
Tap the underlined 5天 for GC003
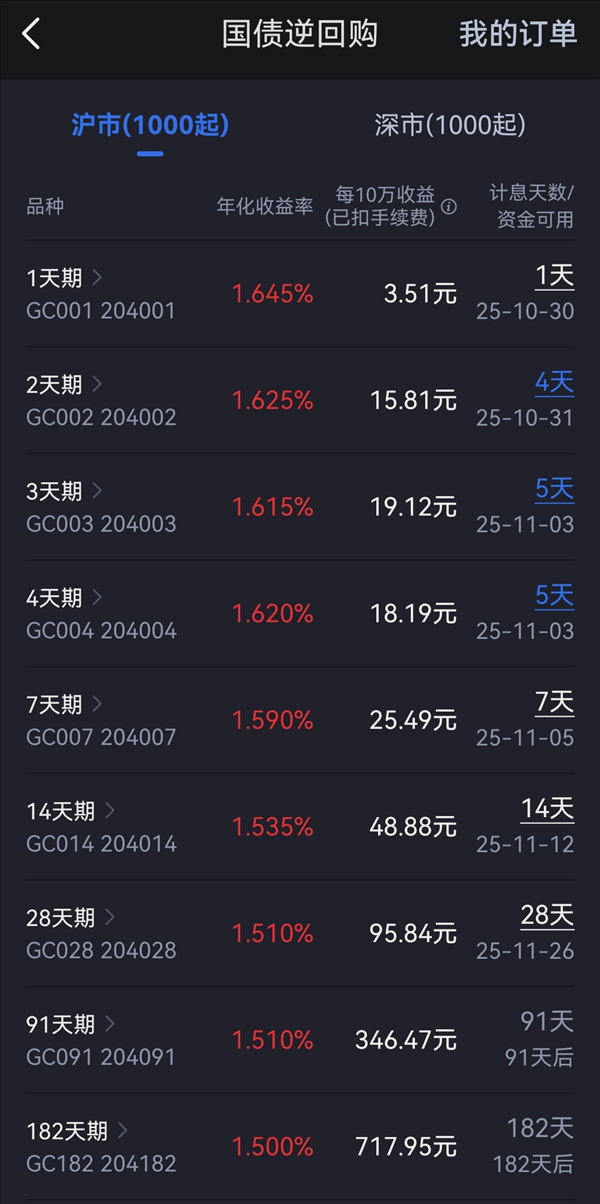tap(554, 489)
